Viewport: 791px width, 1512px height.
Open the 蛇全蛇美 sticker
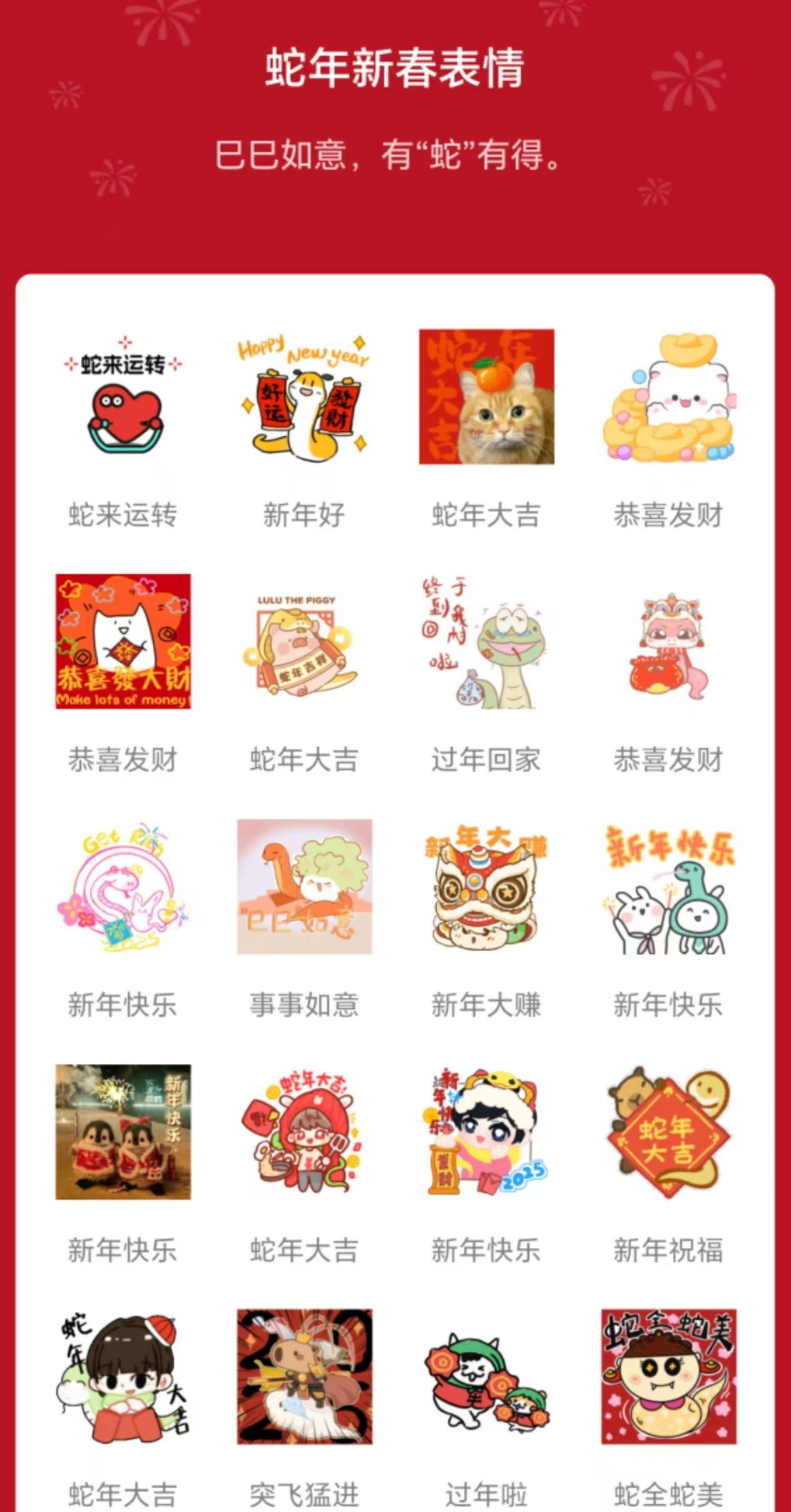click(x=668, y=1377)
